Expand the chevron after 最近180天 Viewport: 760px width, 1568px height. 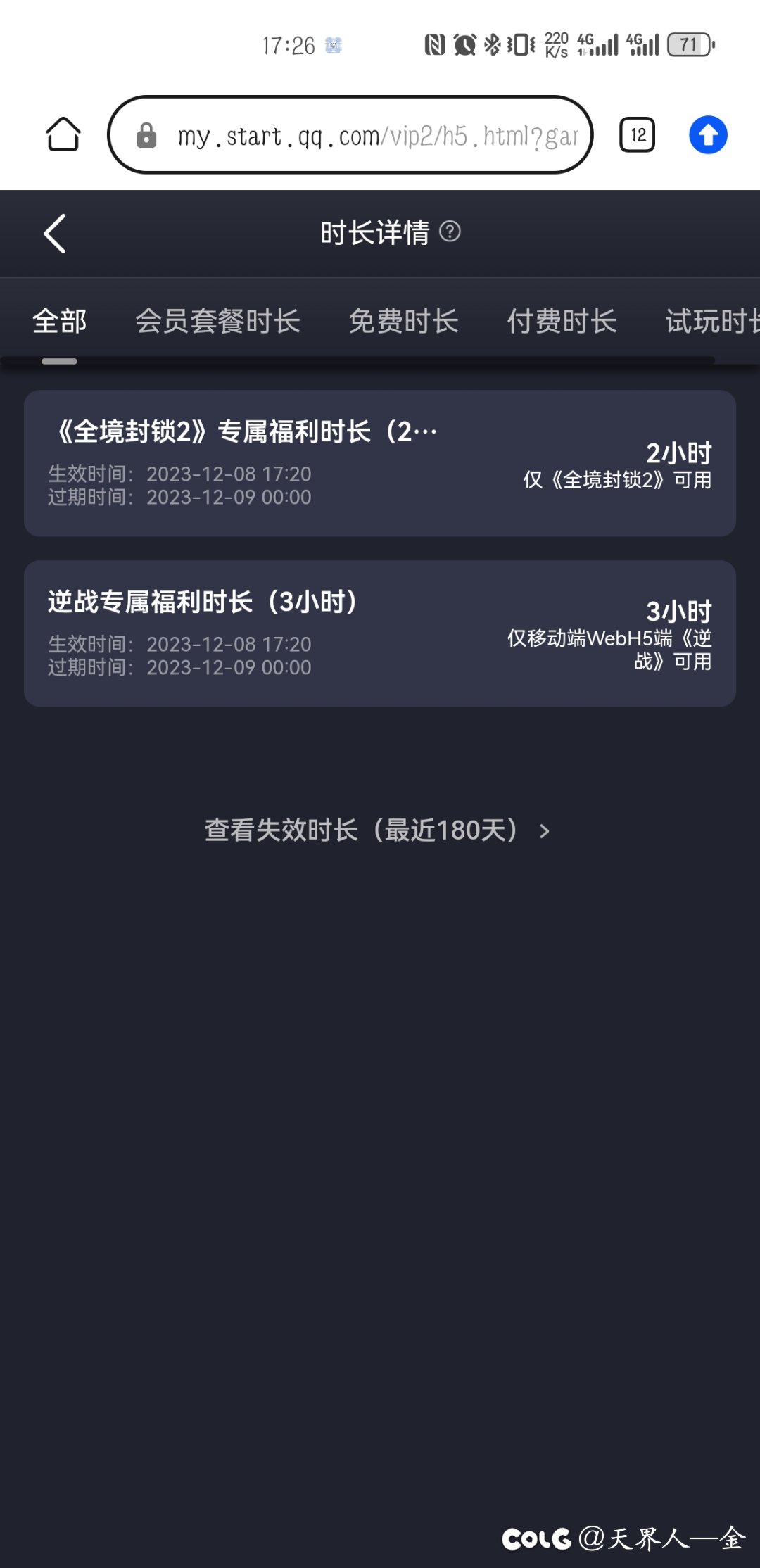click(x=545, y=831)
